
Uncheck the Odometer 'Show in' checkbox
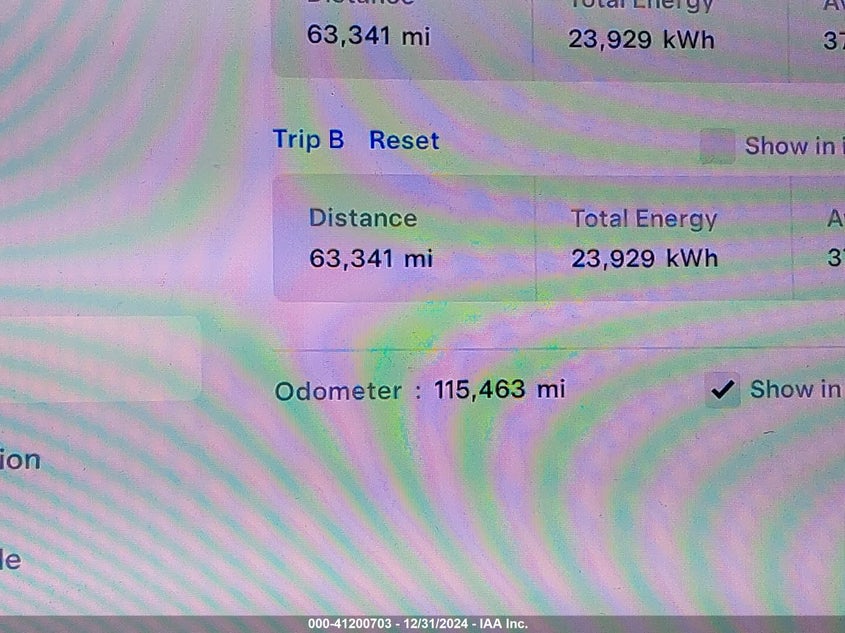[x=722, y=390]
